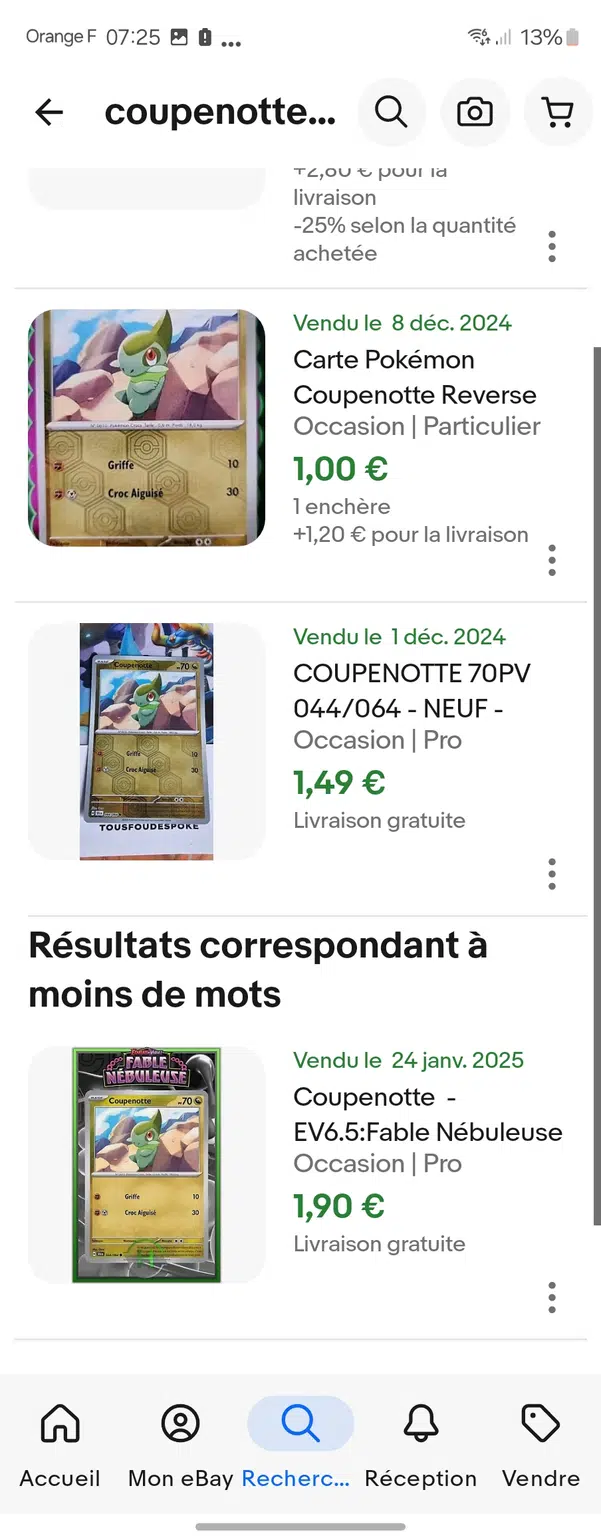Search by image with the camera icon
Image resolution: width=601 pixels, height=1540 pixels.
coord(474,112)
